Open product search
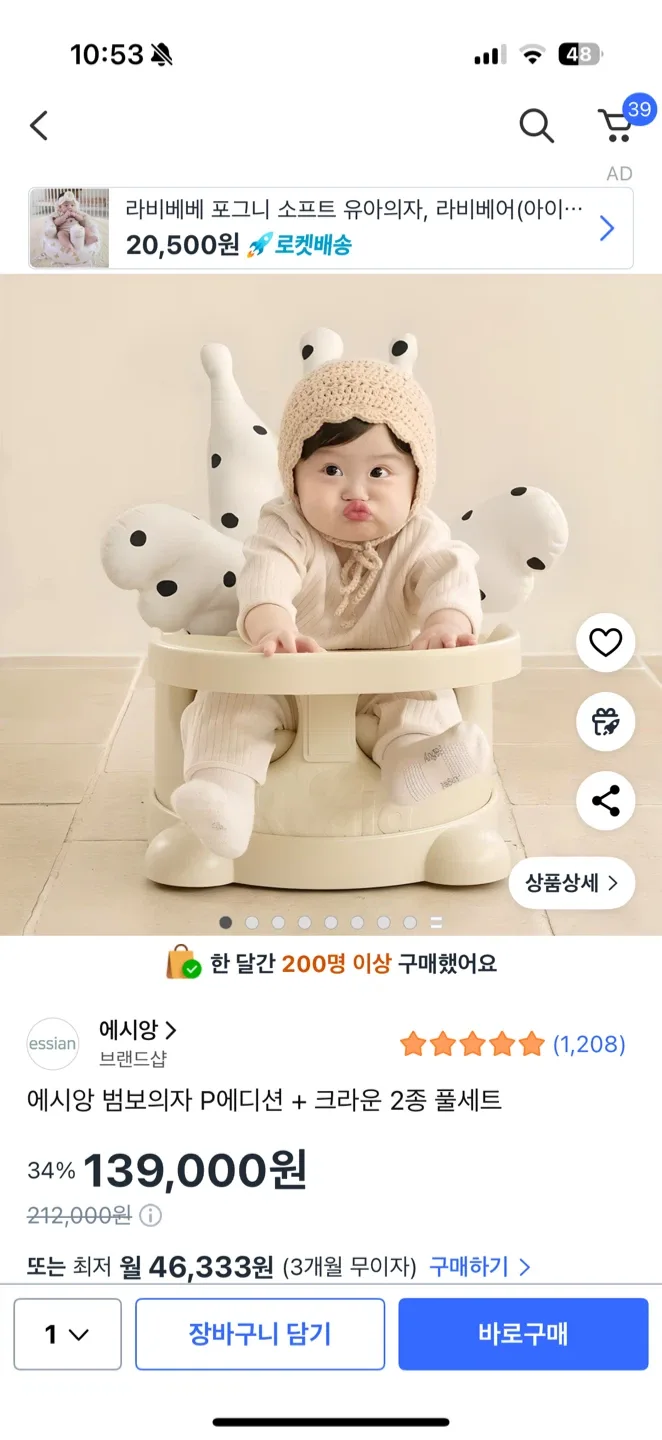The height and width of the screenshot is (1440, 662). tap(536, 126)
